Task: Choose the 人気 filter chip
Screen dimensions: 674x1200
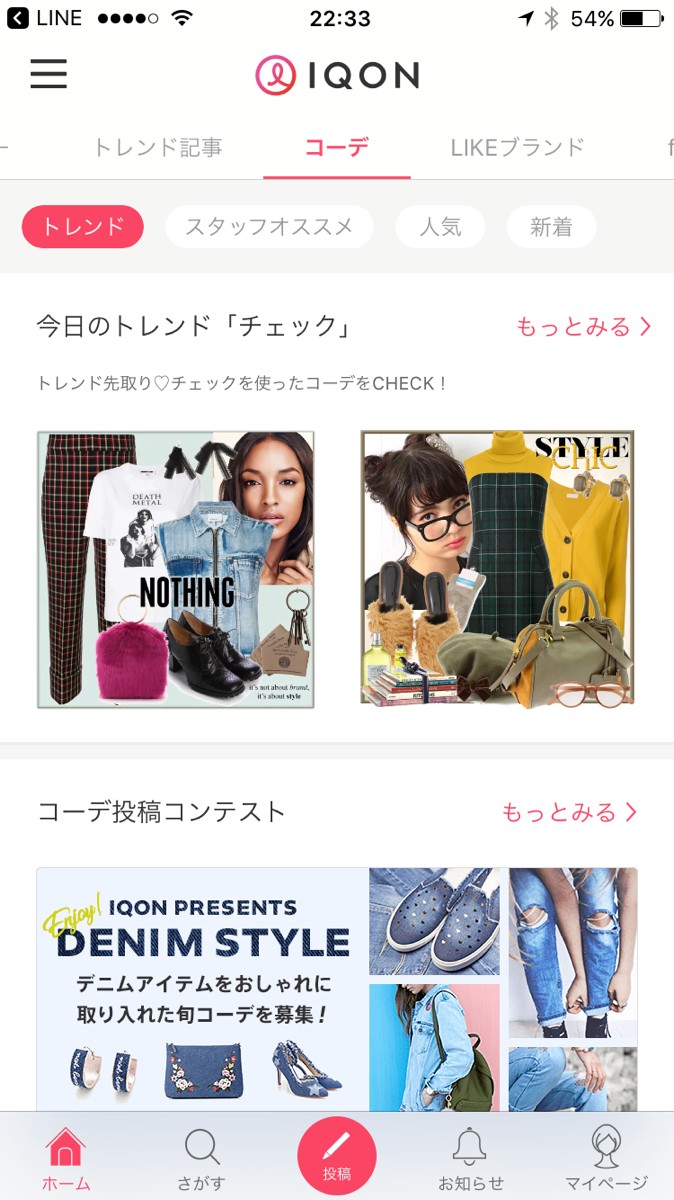Action: 440,227
